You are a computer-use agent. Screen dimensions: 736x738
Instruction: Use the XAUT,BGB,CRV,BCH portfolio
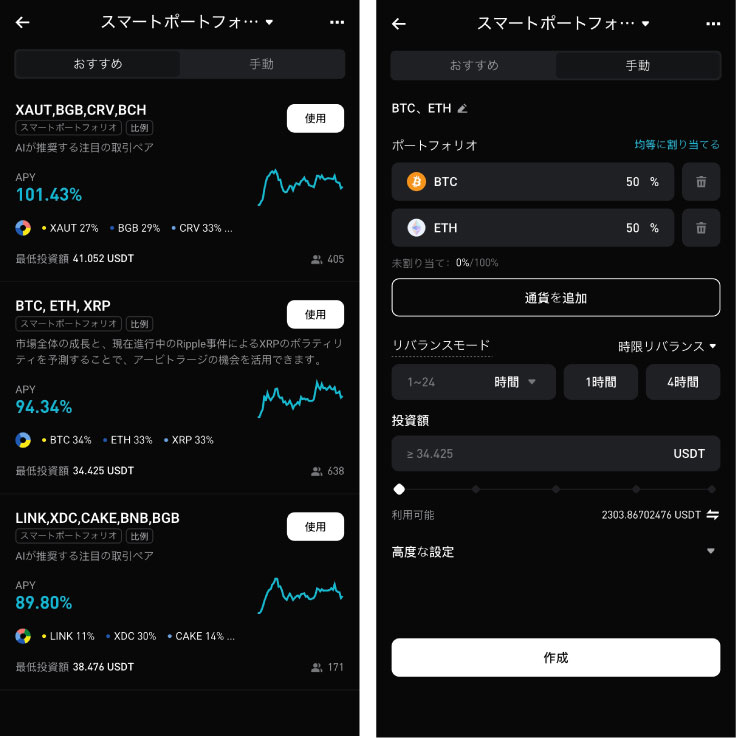pos(315,118)
